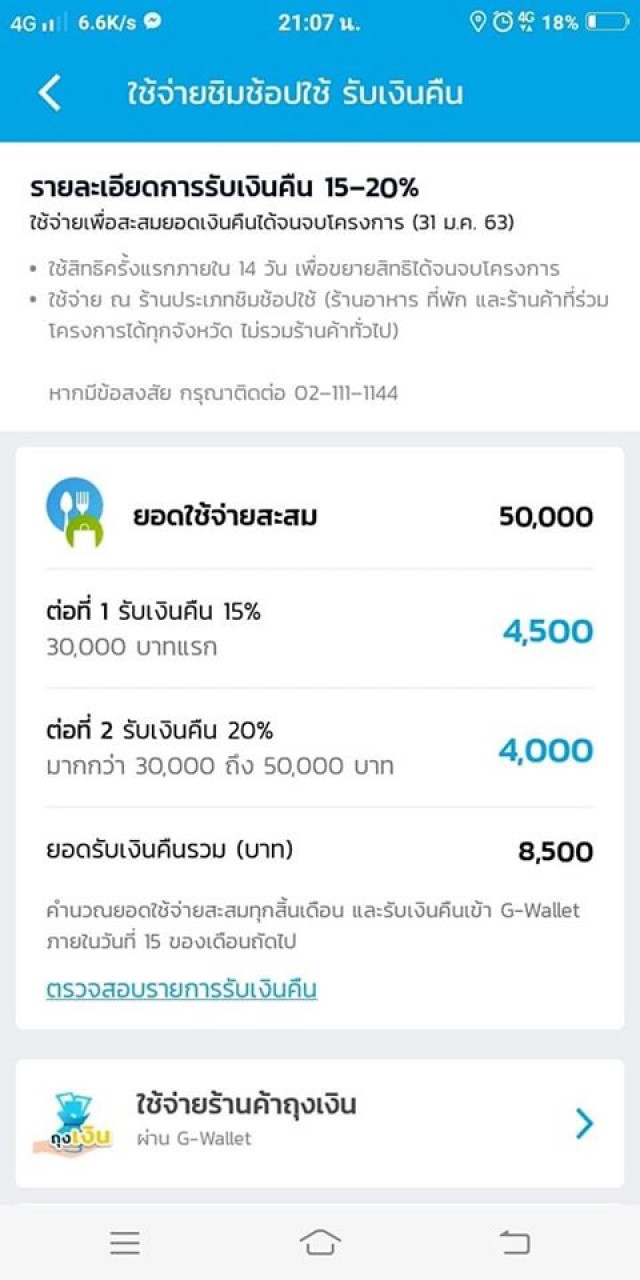This screenshot has height=1280, width=640.
Task: Open the ใช้จ่ายร้านค้าถุงเงิน row
Action: click(320, 1124)
